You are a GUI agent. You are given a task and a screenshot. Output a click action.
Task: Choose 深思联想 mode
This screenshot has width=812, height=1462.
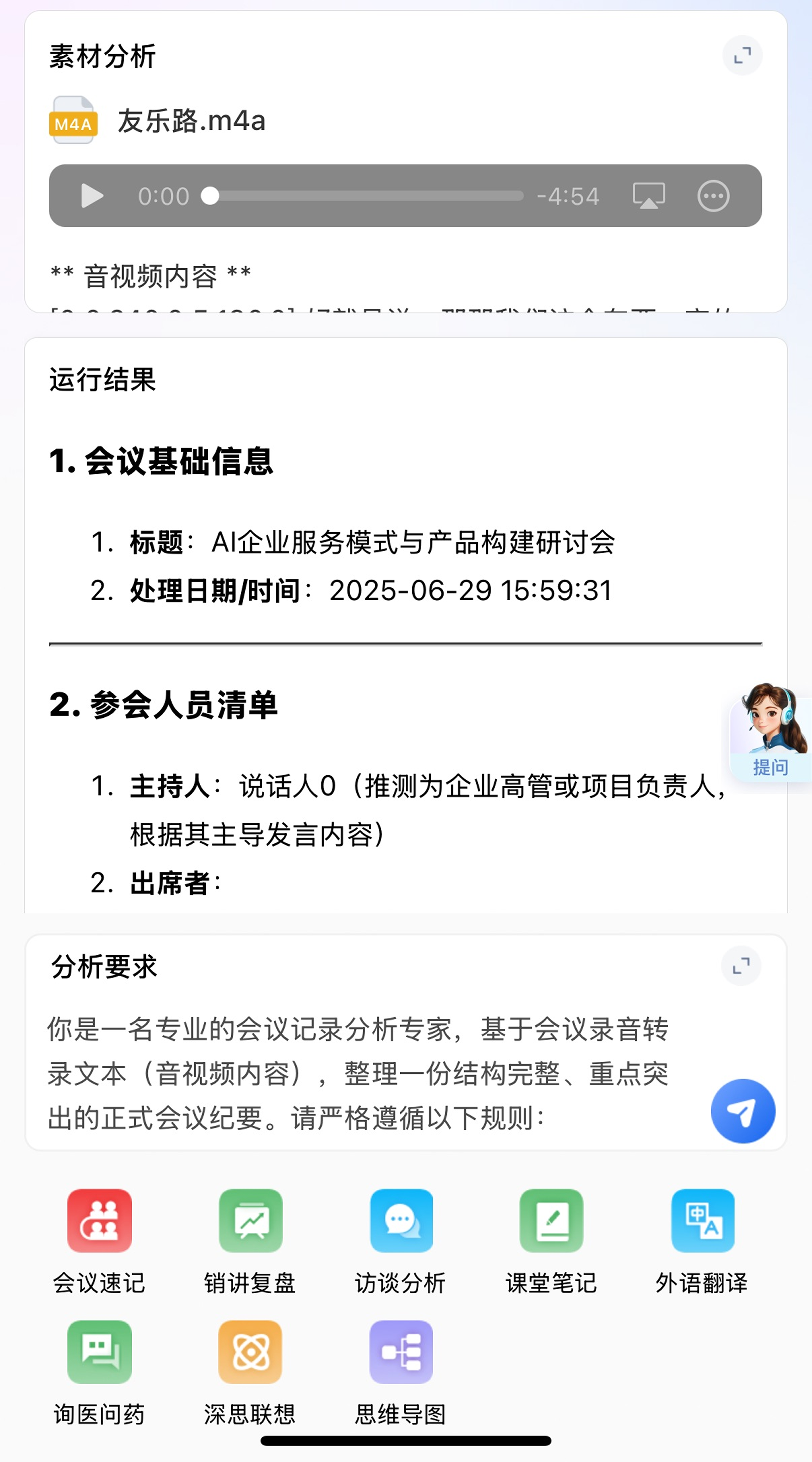[x=250, y=1368]
